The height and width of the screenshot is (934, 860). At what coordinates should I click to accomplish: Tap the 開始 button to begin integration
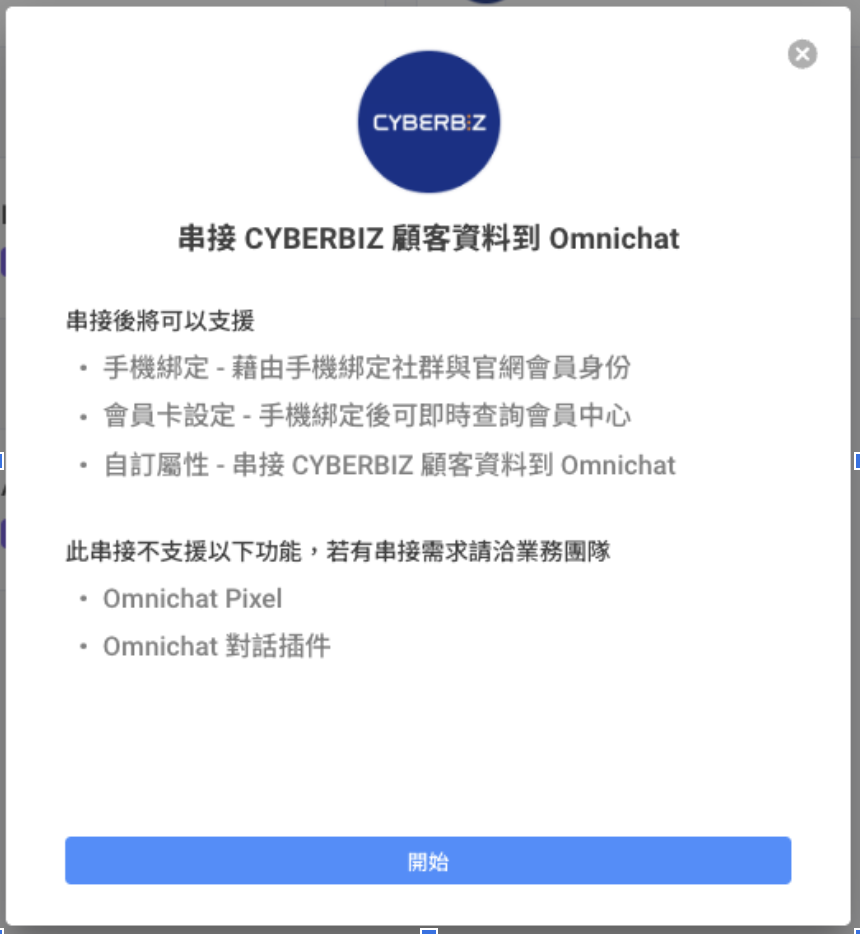[x=428, y=861]
